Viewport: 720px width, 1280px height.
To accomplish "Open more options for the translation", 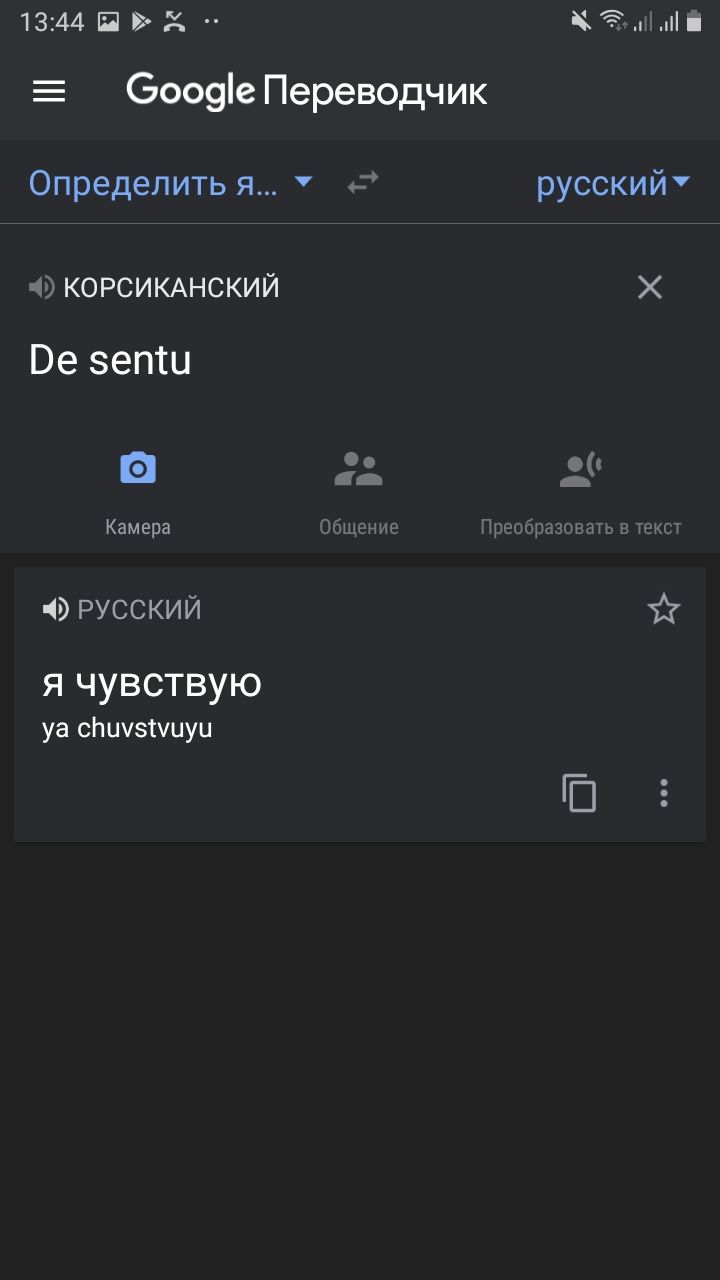I will (664, 793).
